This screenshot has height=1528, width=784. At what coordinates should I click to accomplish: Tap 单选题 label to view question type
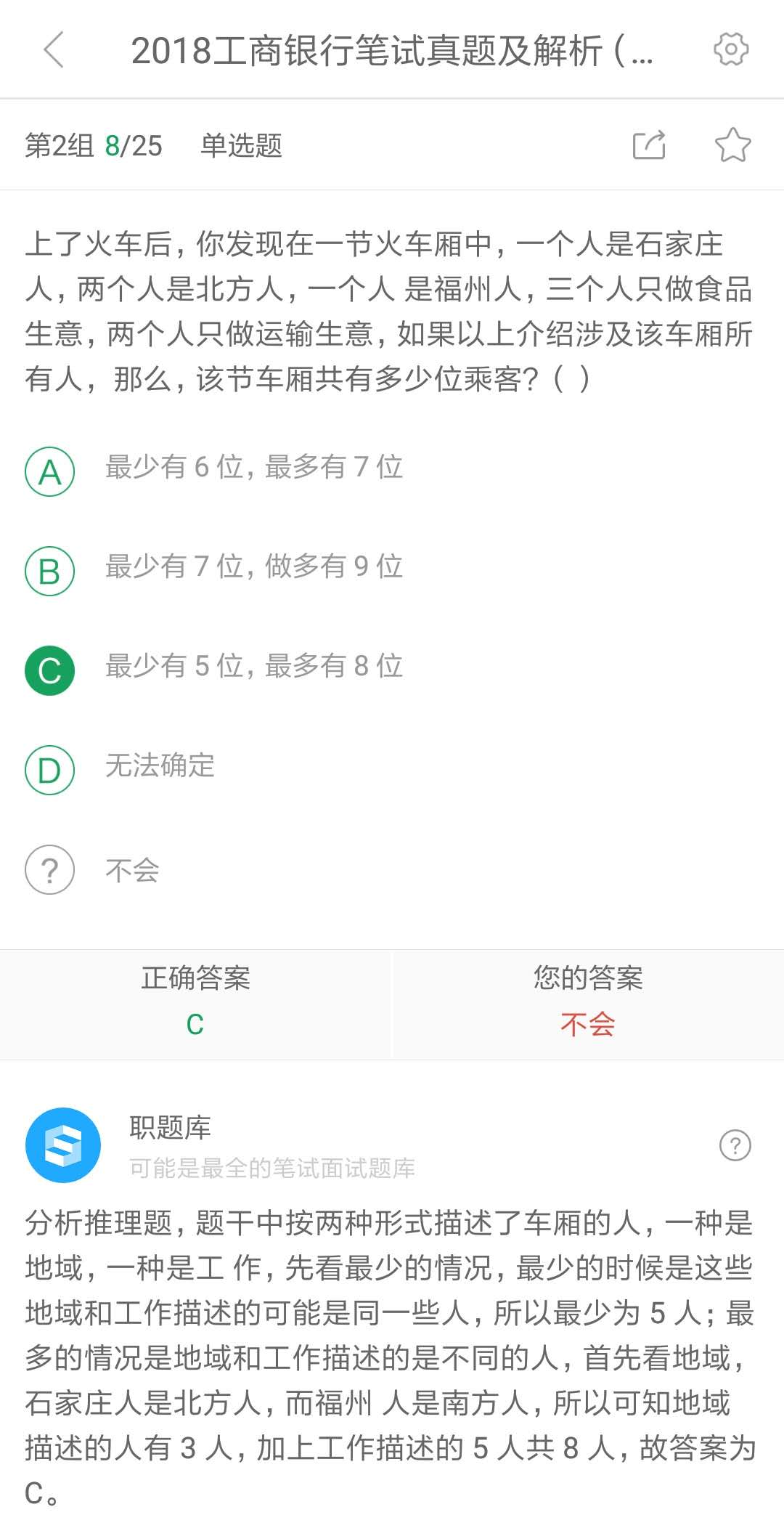coord(242,146)
